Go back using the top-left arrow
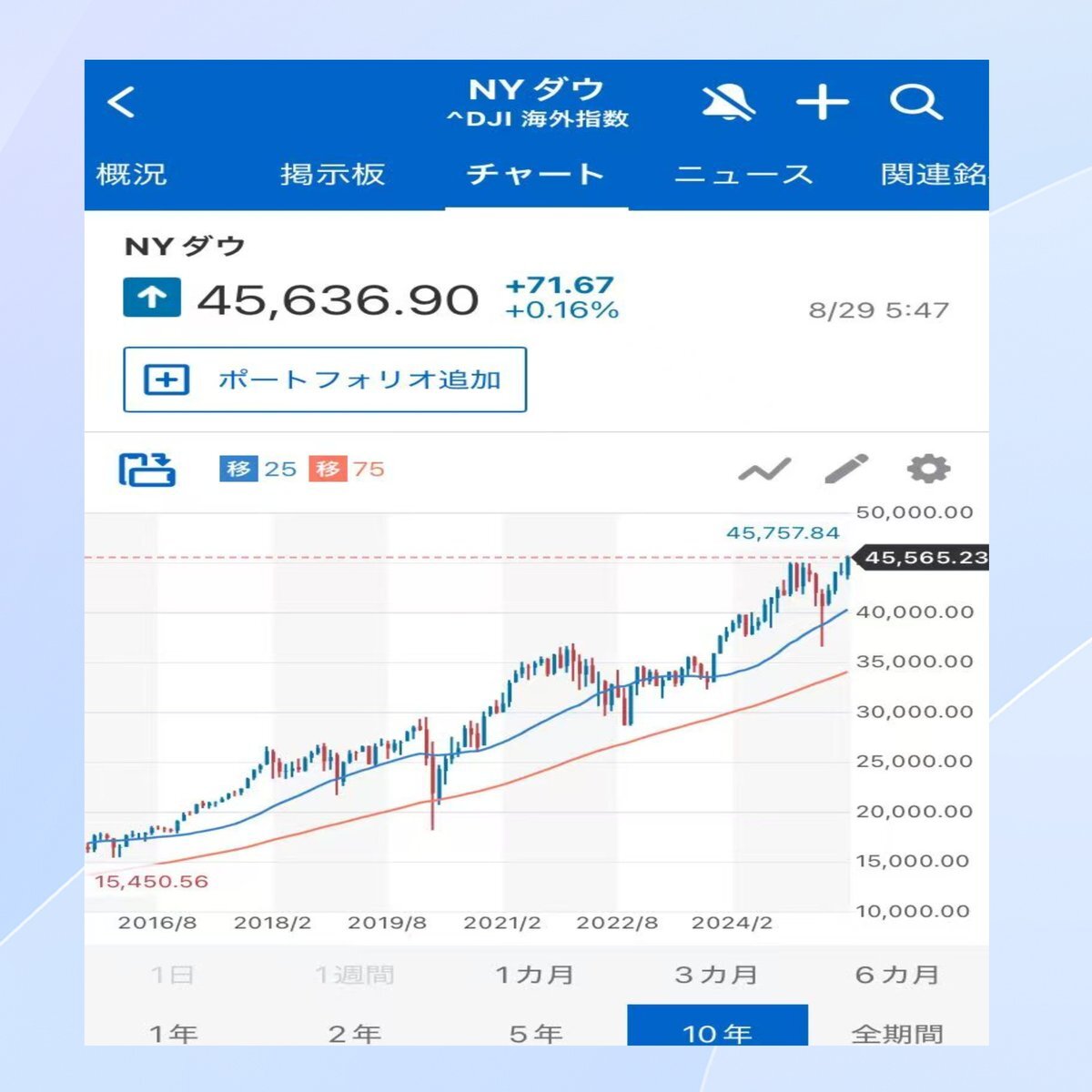1092x1092 pixels. click(121, 102)
